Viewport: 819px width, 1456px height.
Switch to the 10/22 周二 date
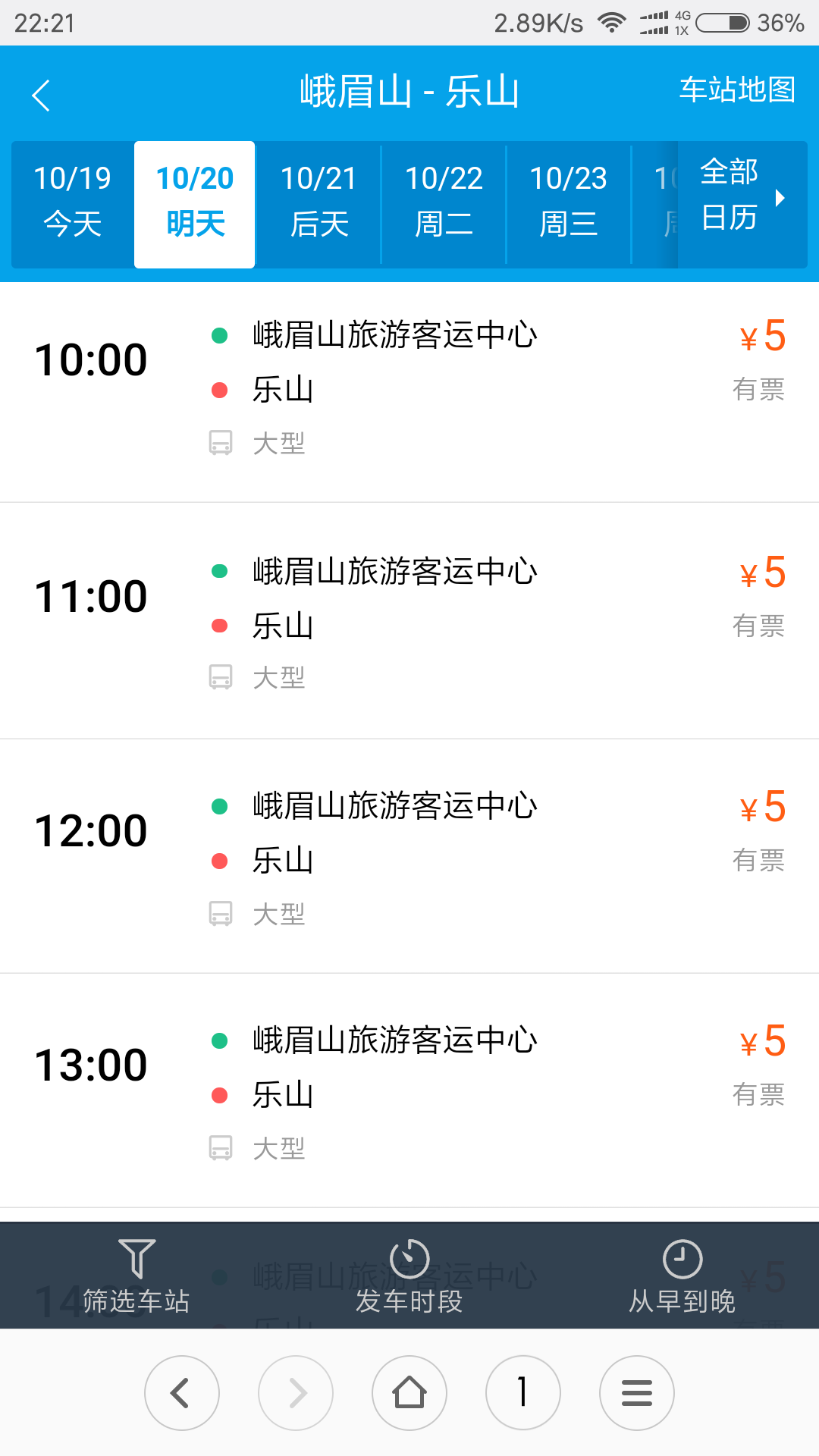(x=444, y=202)
